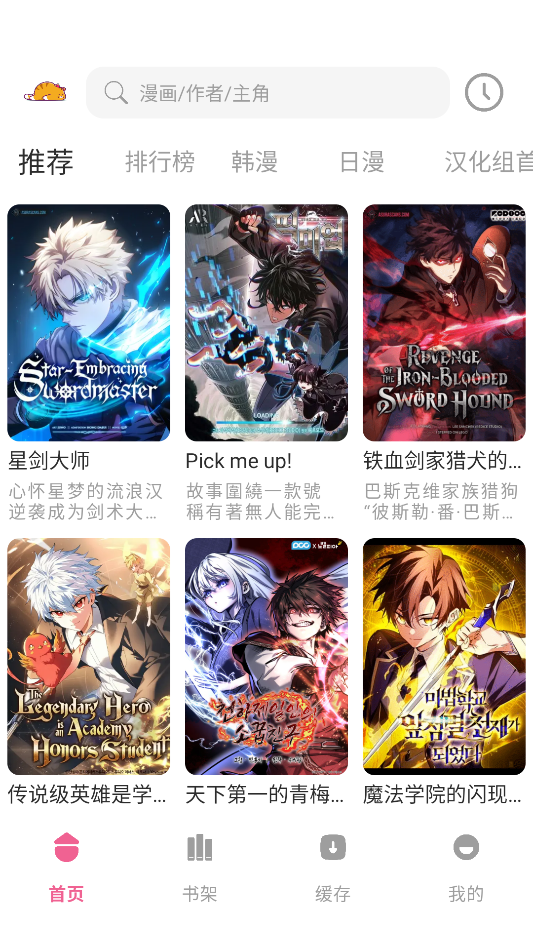The height and width of the screenshot is (947, 533).
Task: Open the 汉化组 tab
Action: pyautogui.click(x=488, y=162)
